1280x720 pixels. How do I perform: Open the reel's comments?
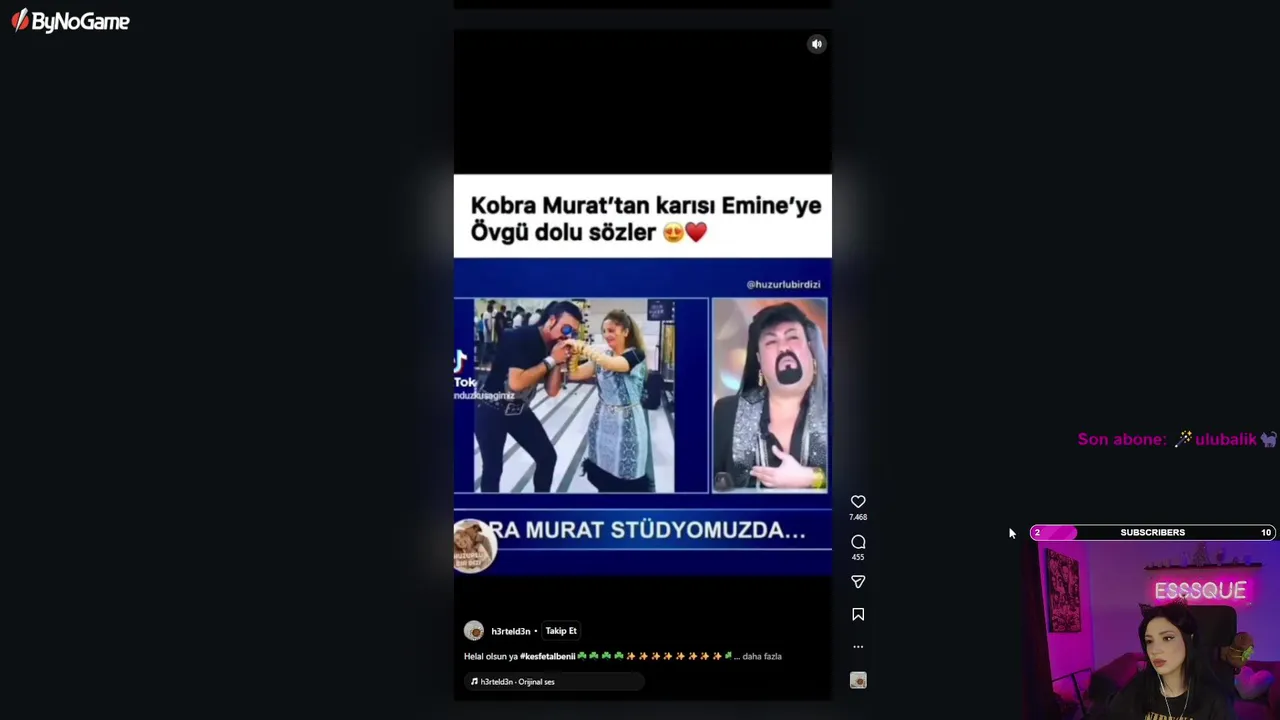858,542
